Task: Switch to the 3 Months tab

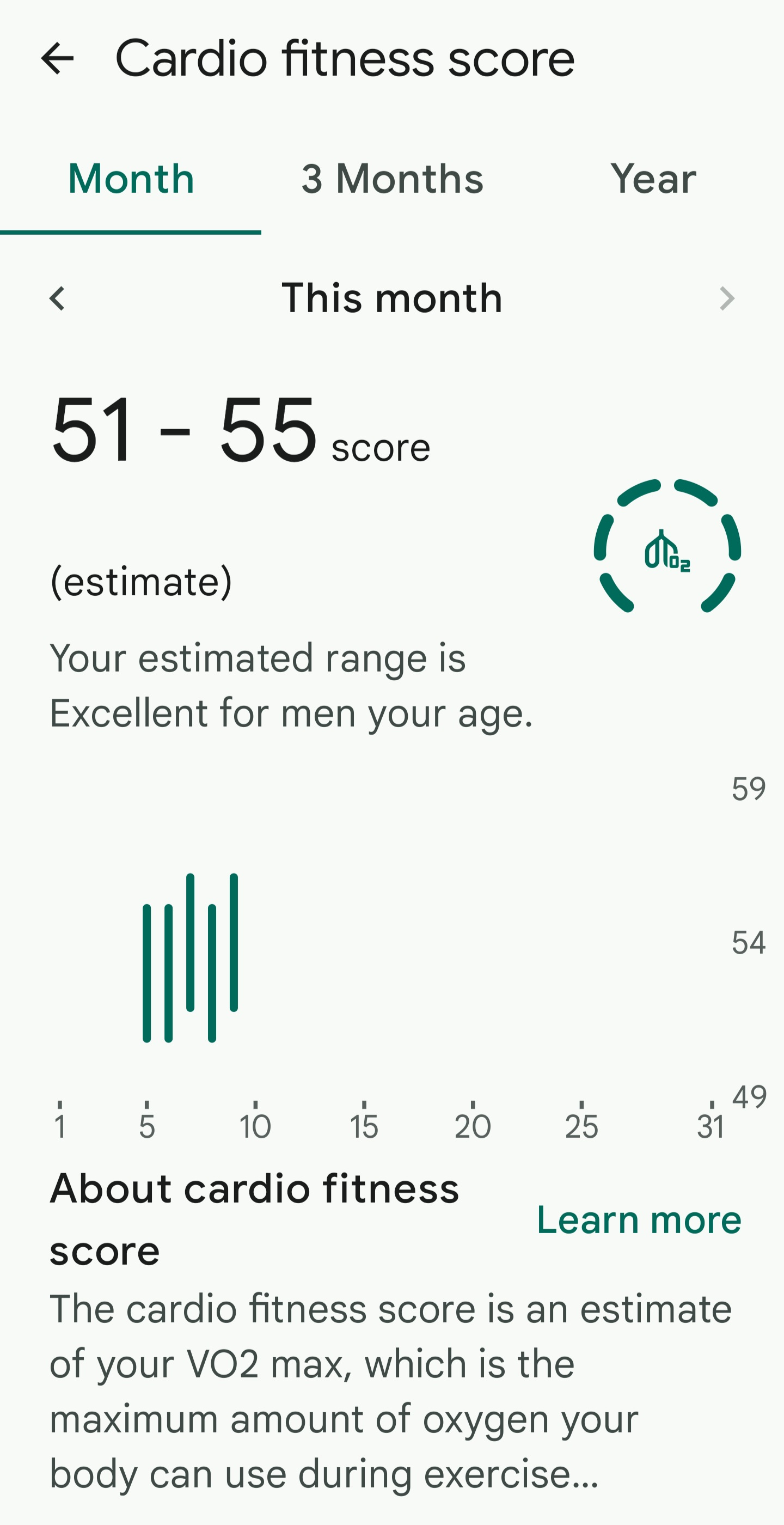Action: click(x=393, y=178)
